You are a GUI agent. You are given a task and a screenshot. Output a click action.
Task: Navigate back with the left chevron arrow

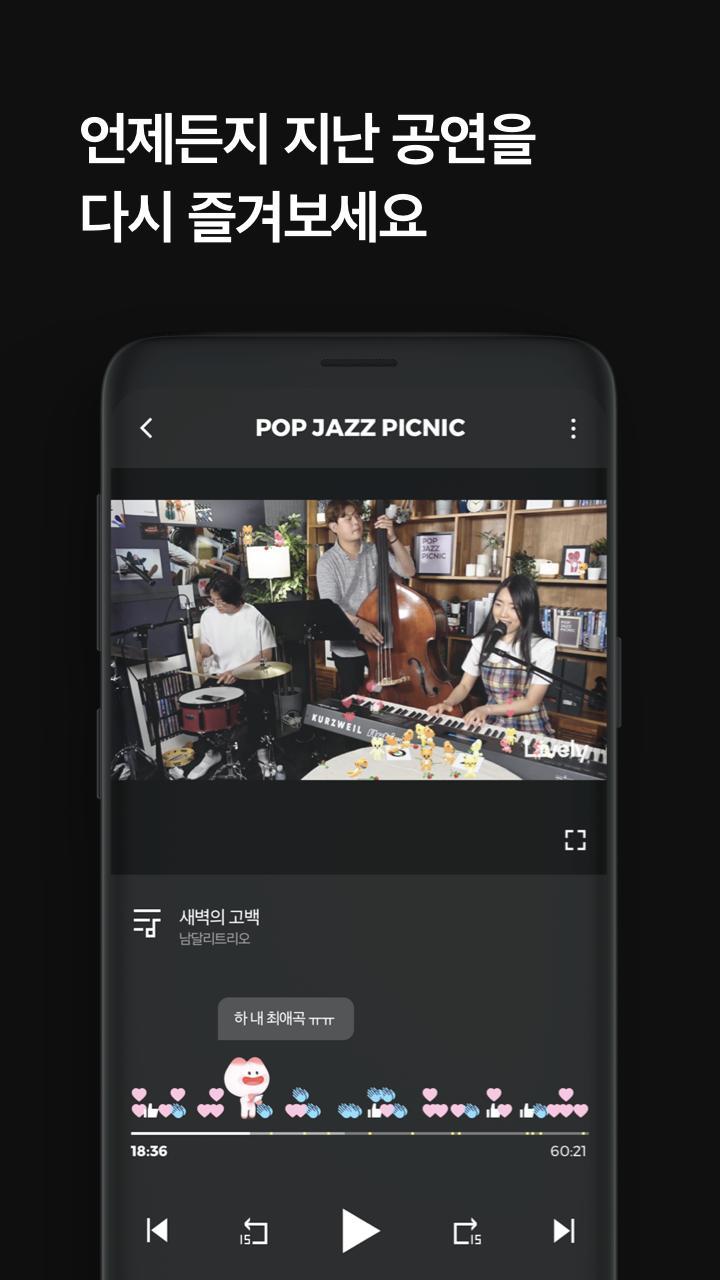tap(148, 428)
